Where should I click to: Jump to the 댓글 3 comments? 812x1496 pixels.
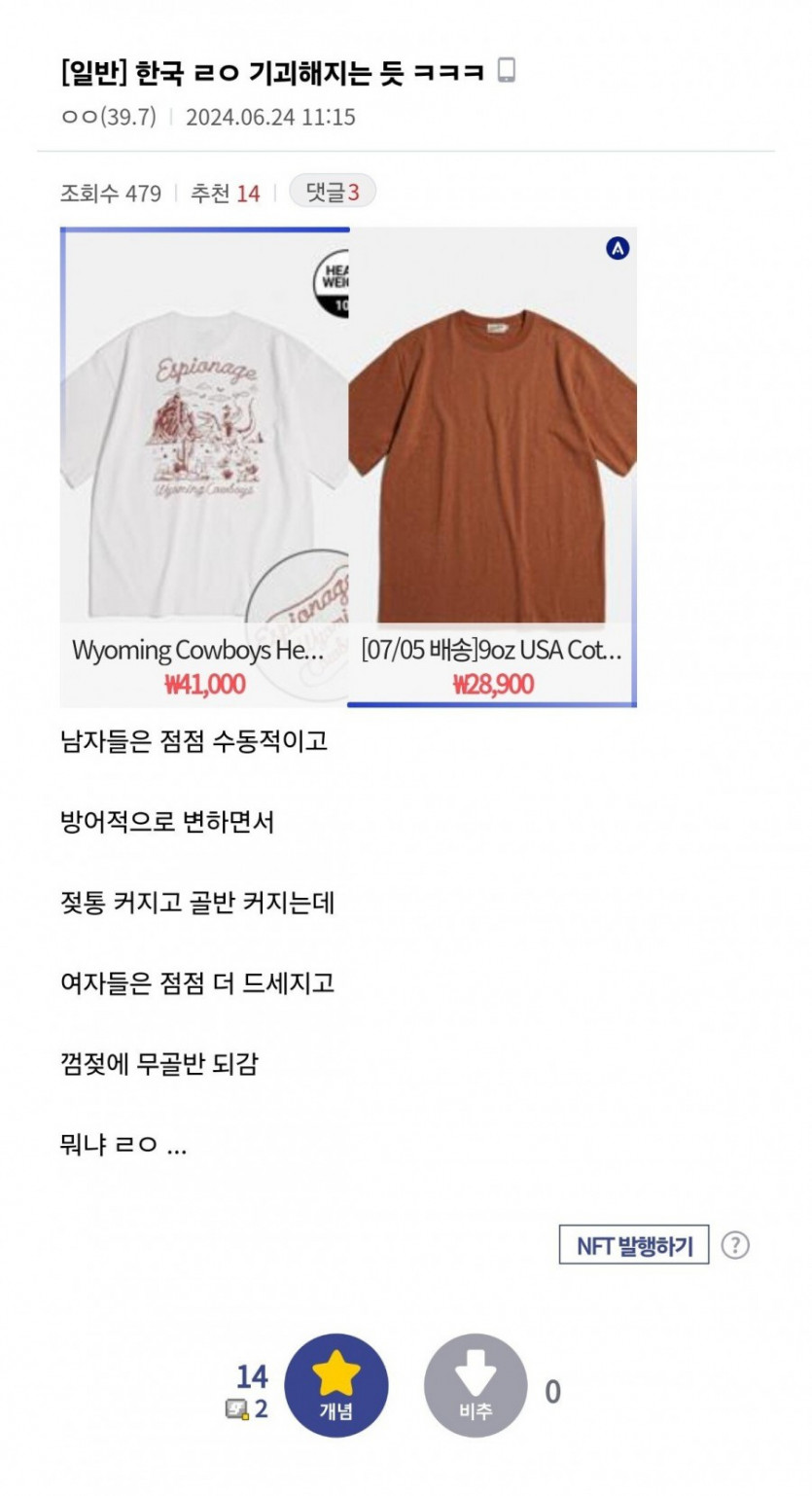tap(333, 193)
